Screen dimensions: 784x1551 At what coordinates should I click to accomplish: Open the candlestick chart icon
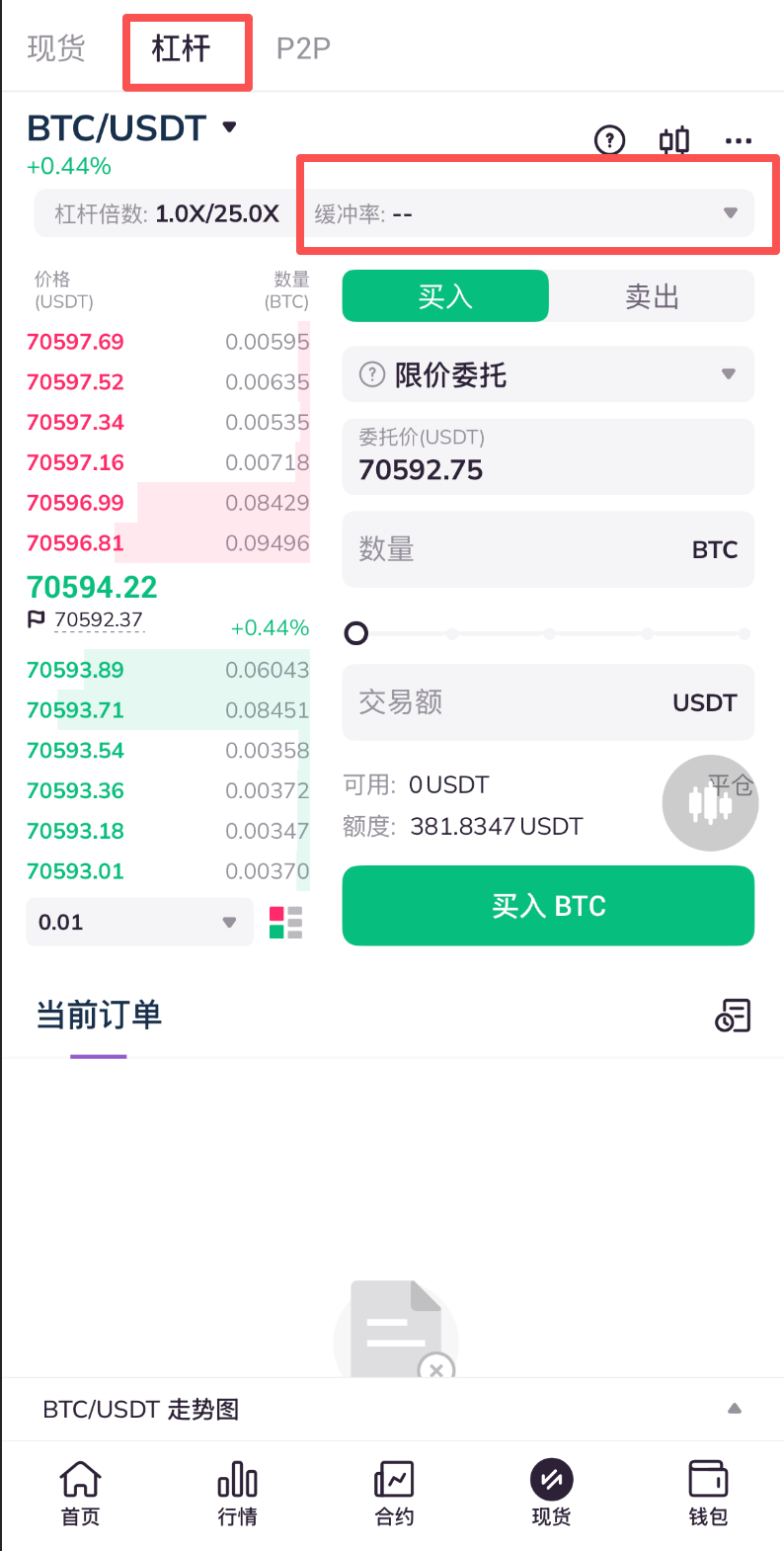click(x=674, y=141)
